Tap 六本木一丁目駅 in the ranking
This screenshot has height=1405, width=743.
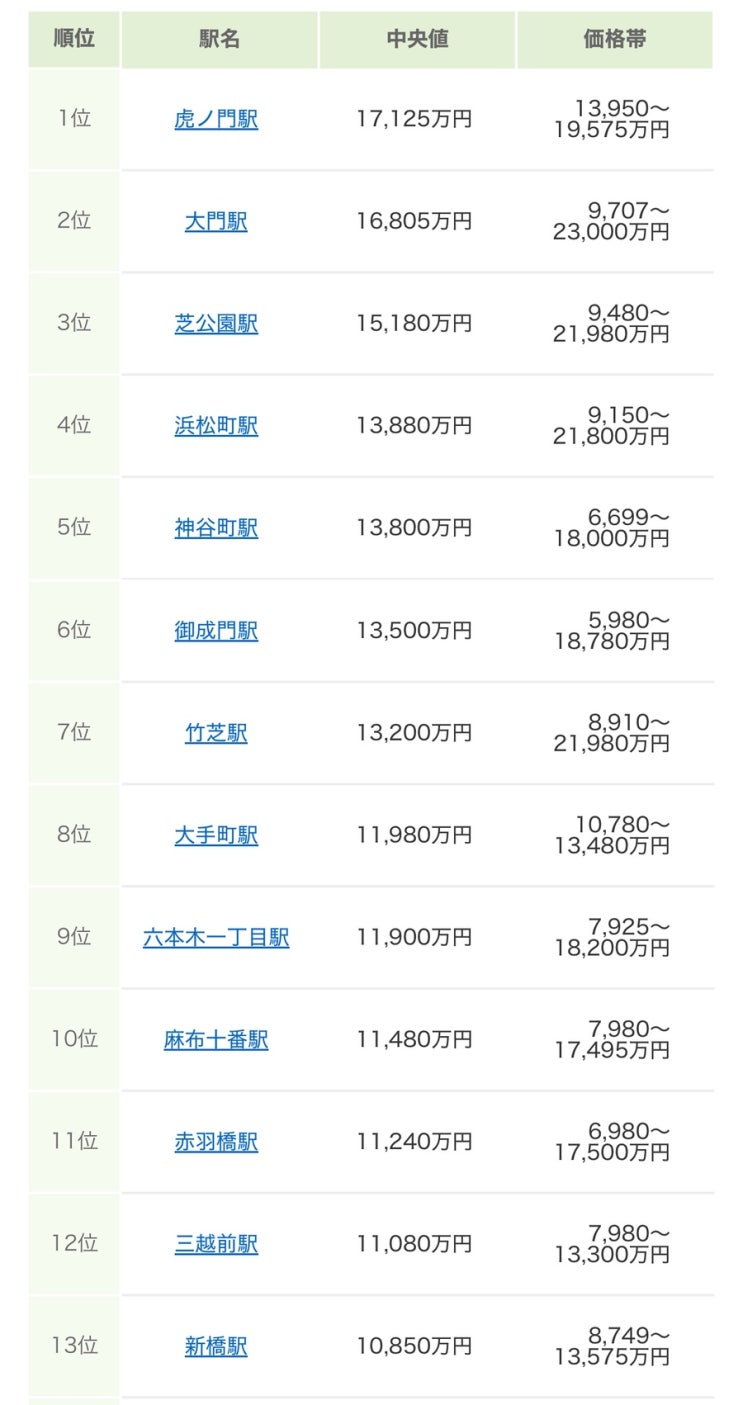216,938
